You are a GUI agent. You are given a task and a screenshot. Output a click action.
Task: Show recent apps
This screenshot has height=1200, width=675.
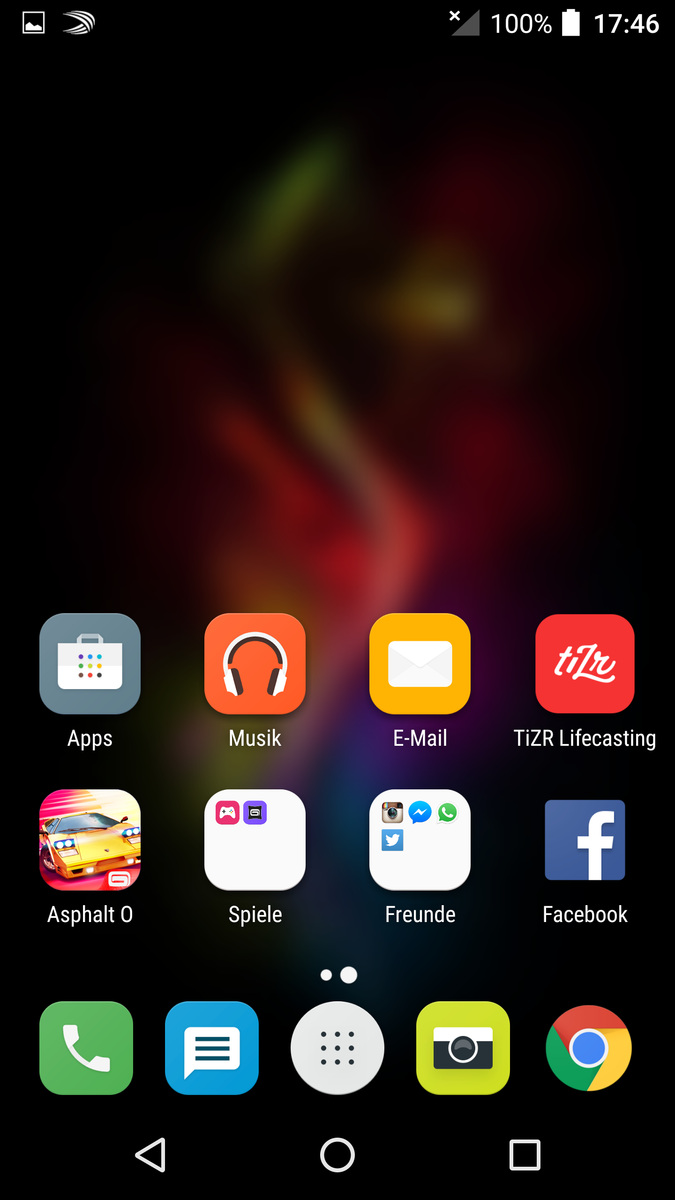[x=525, y=1155]
